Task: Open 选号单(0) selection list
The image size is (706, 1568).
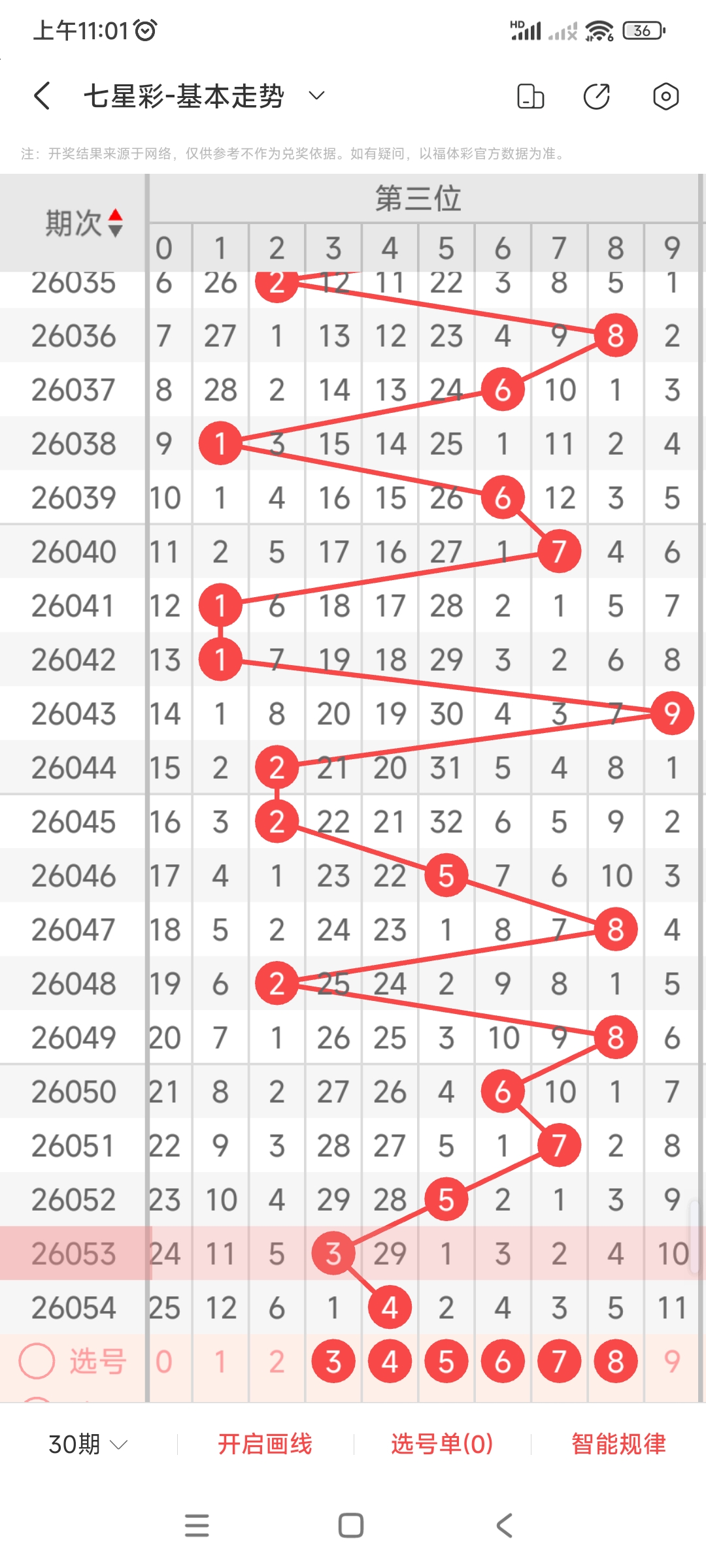Action: (442, 1444)
